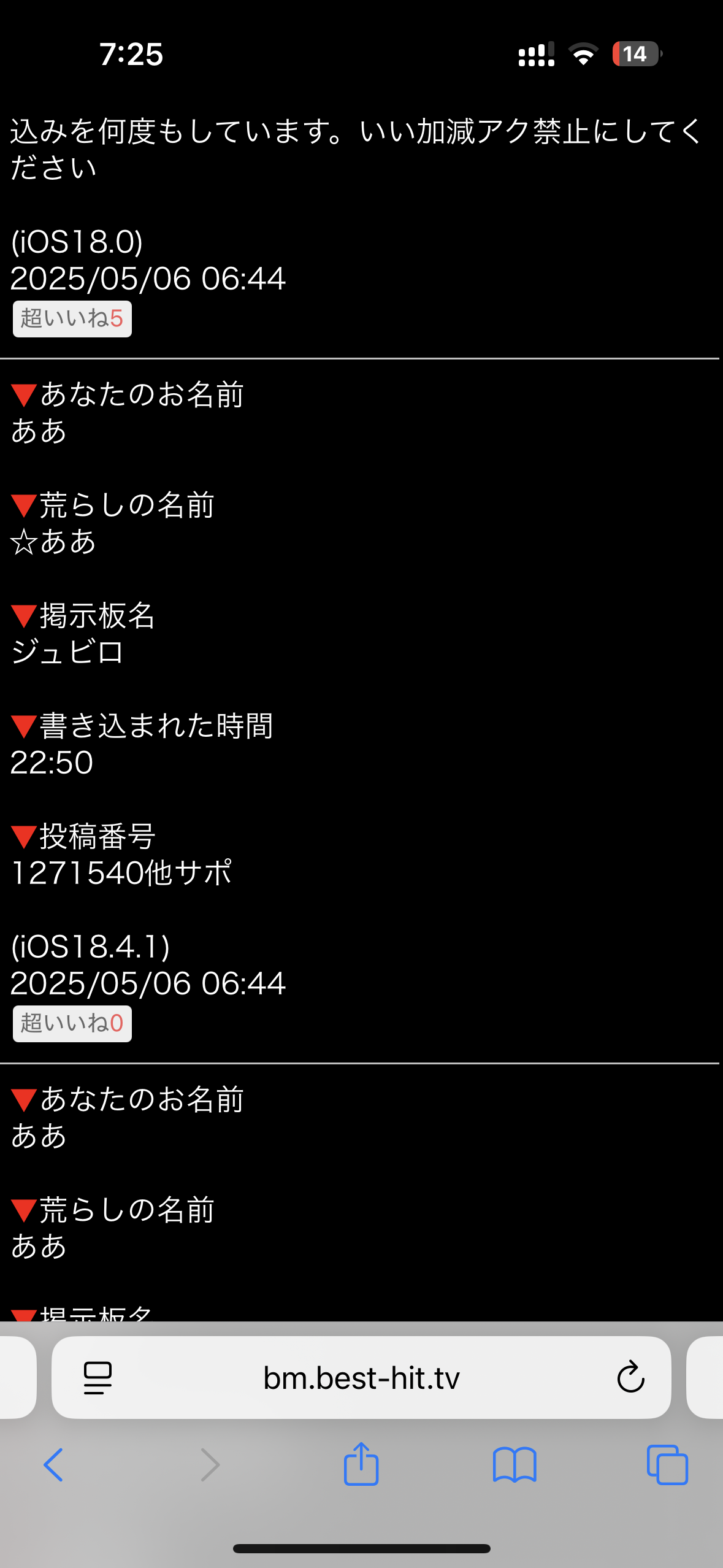The image size is (723, 1568).
Task: Tap the 超いいね0 button
Action: tap(72, 1024)
